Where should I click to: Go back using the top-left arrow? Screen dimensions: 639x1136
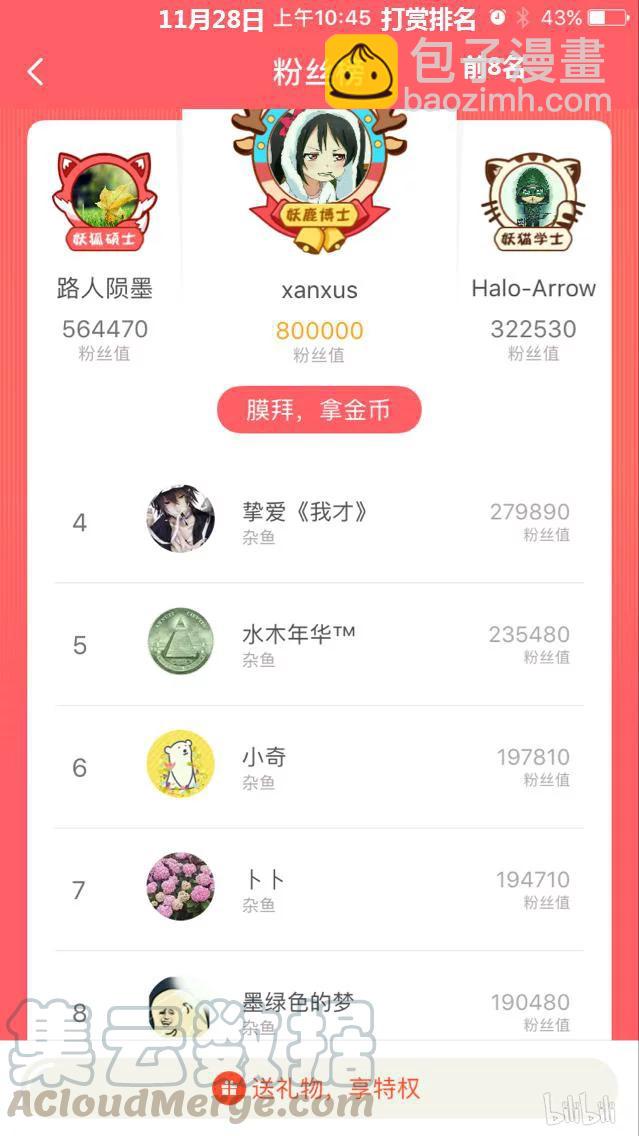36,72
